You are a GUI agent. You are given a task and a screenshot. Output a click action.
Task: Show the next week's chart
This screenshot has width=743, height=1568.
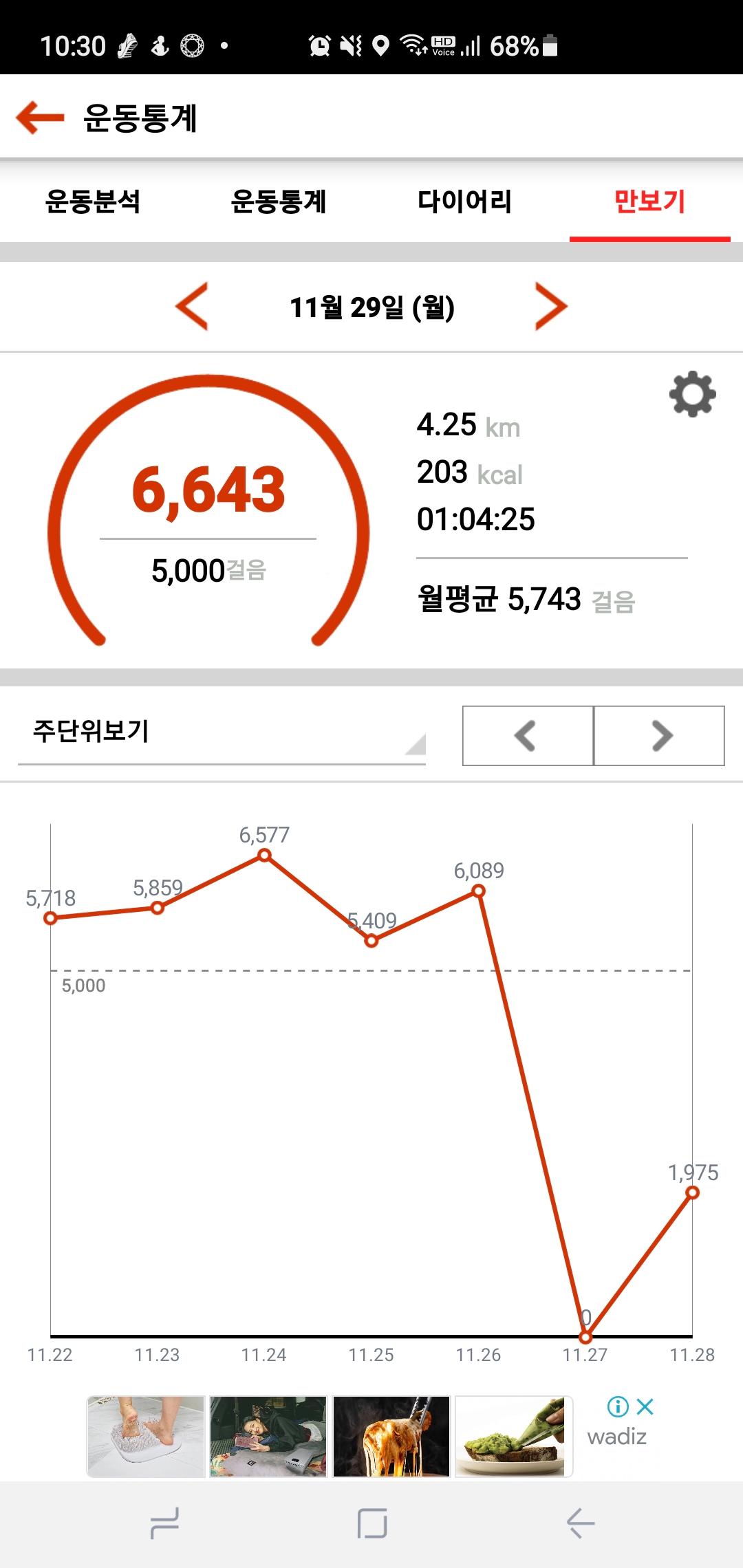(659, 736)
